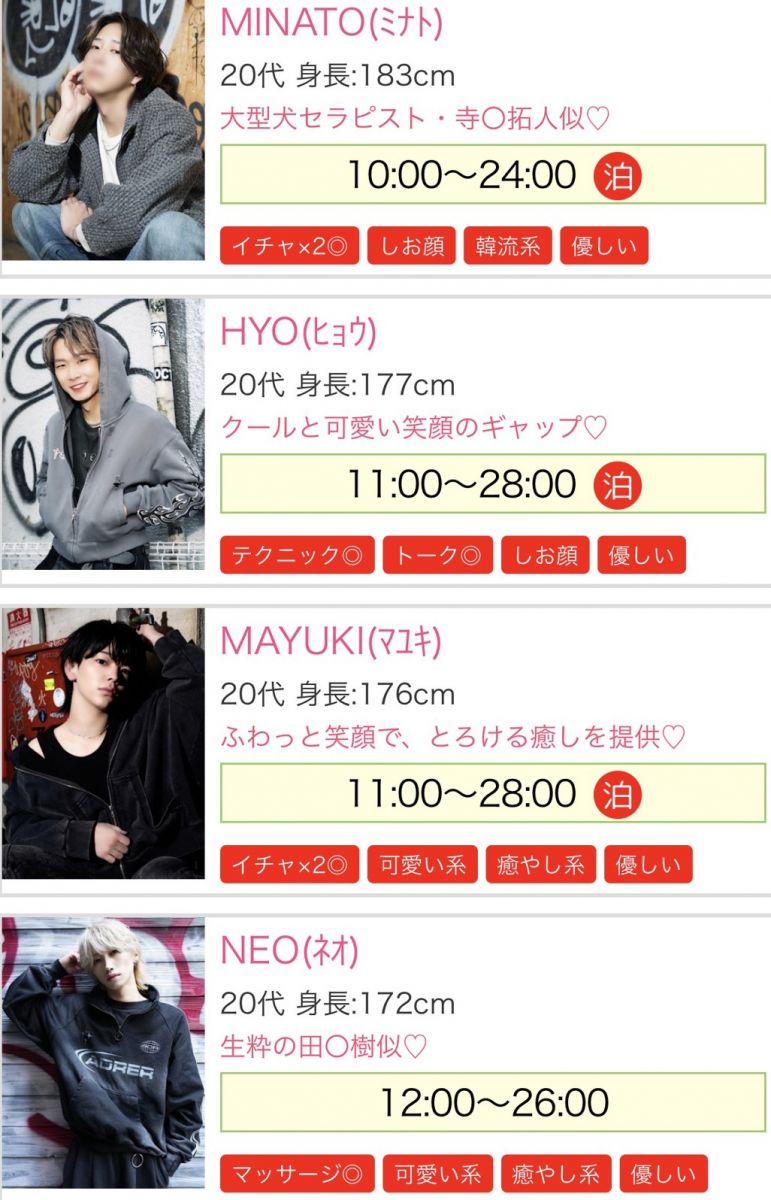Open HYO(ヒョウ) profile name link

(x=298, y=332)
